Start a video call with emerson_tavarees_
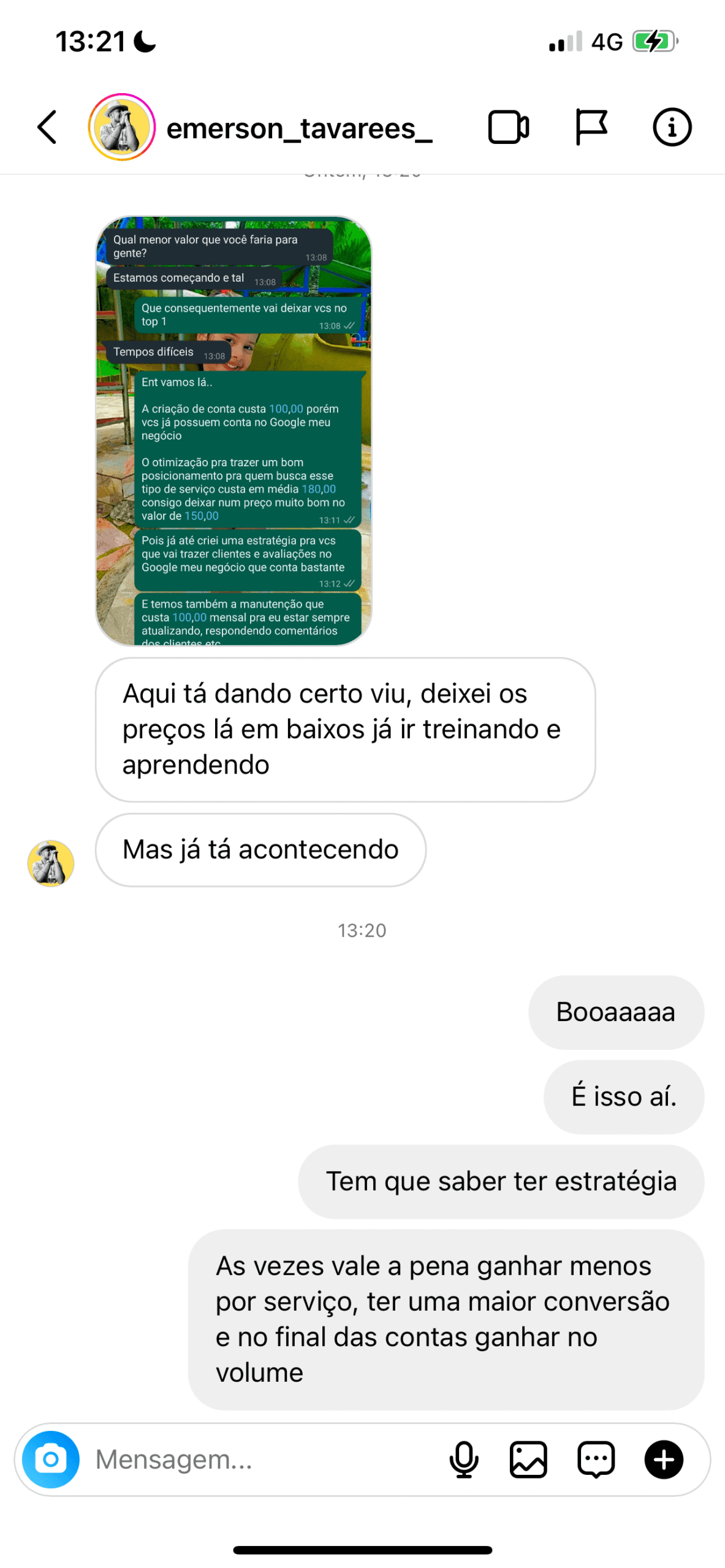 [x=508, y=127]
